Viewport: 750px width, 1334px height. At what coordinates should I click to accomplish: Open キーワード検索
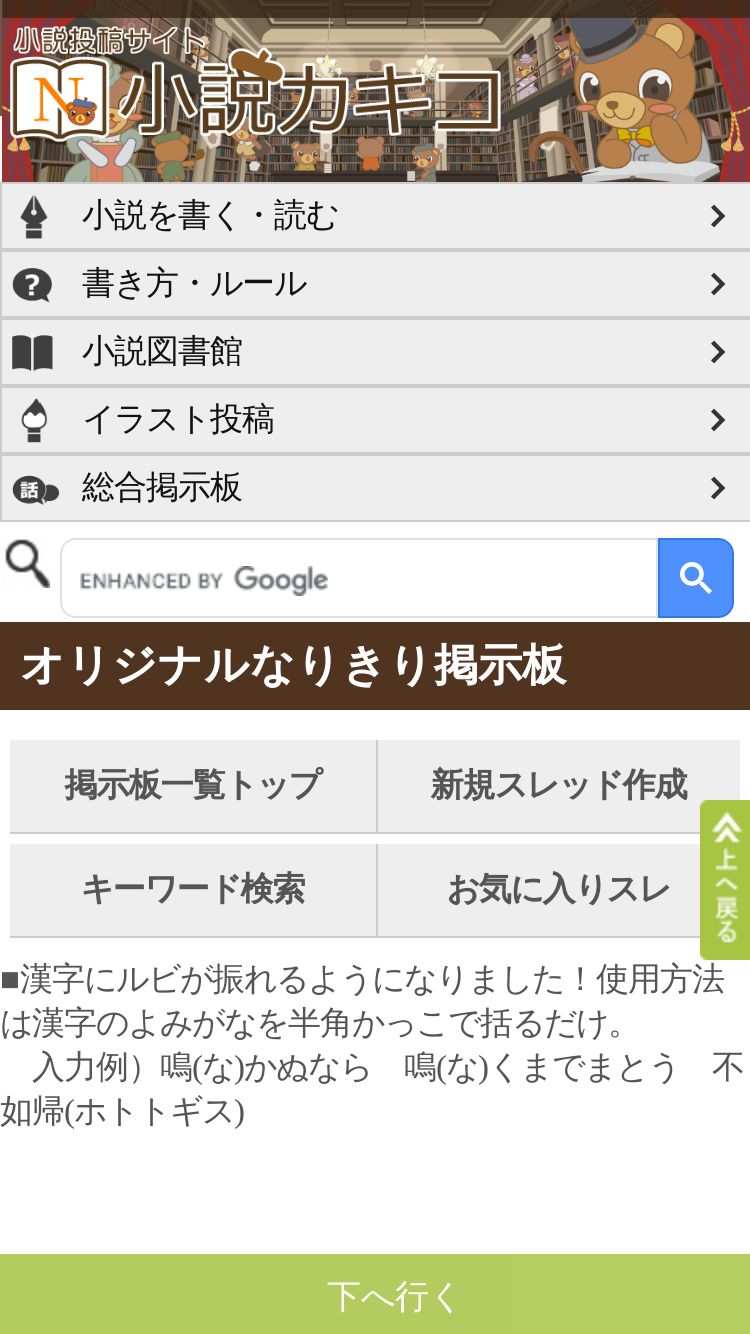(x=193, y=890)
